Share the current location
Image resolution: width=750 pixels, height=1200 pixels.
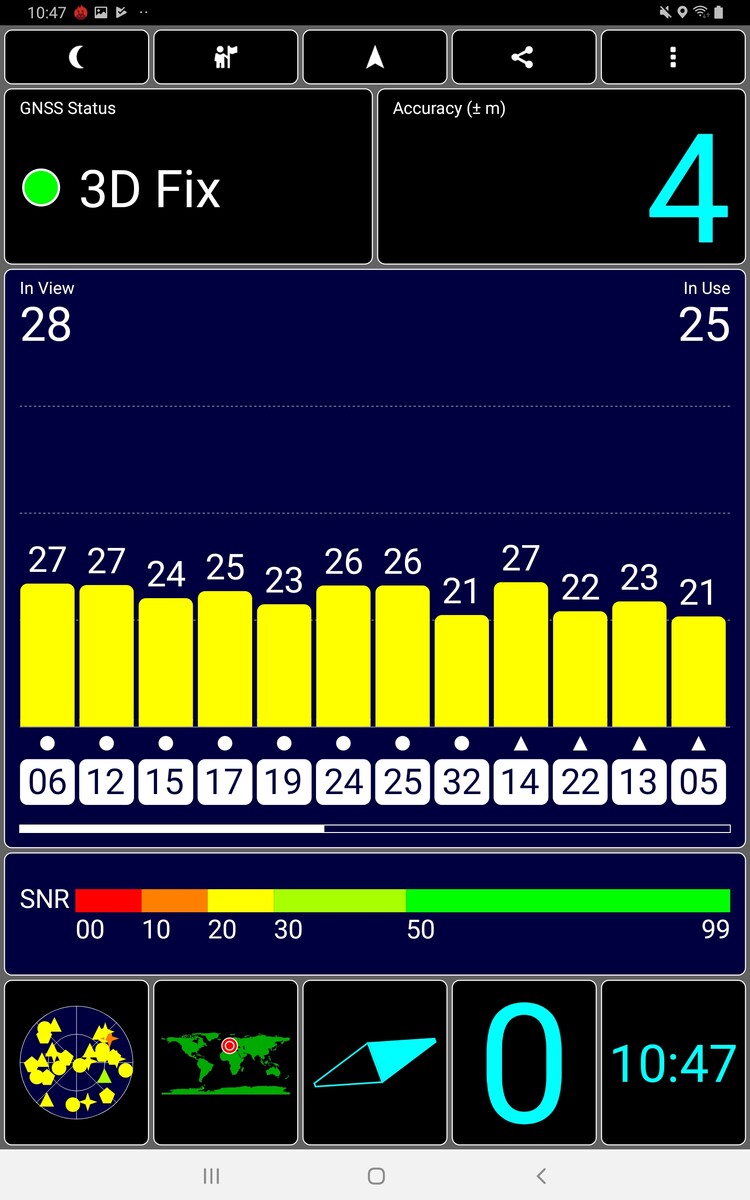(523, 57)
